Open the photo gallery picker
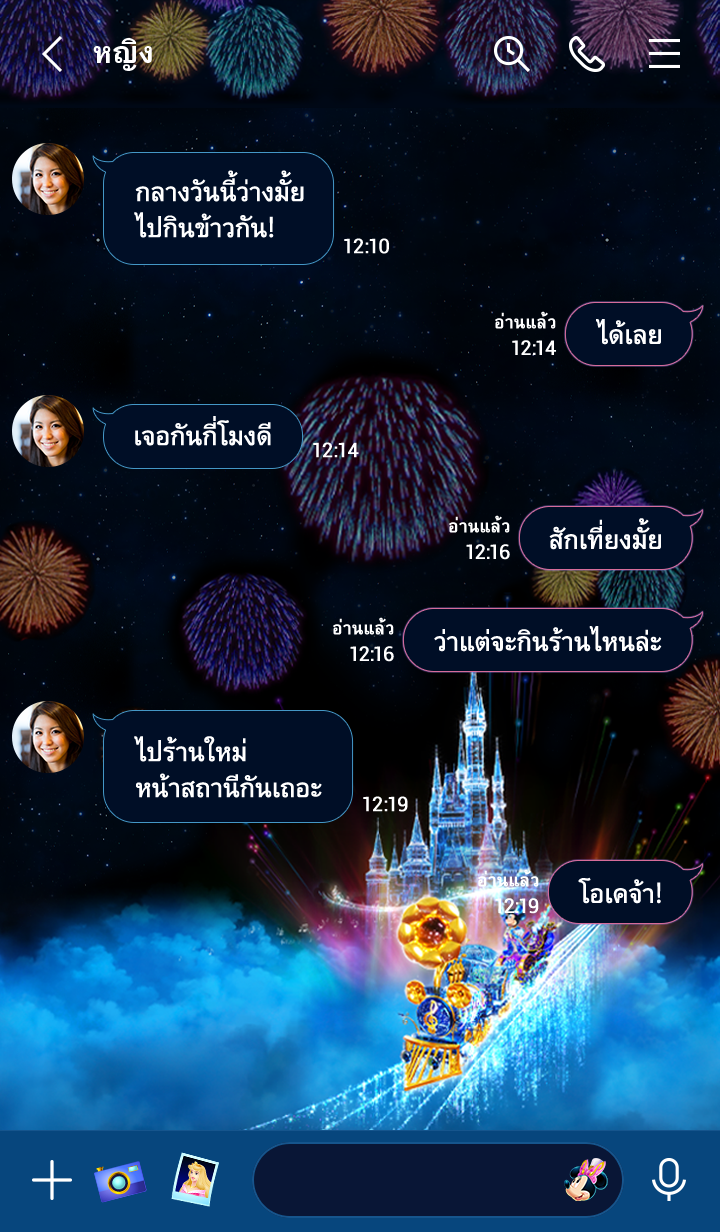Screen dimensions: 720x1232 [194, 1179]
